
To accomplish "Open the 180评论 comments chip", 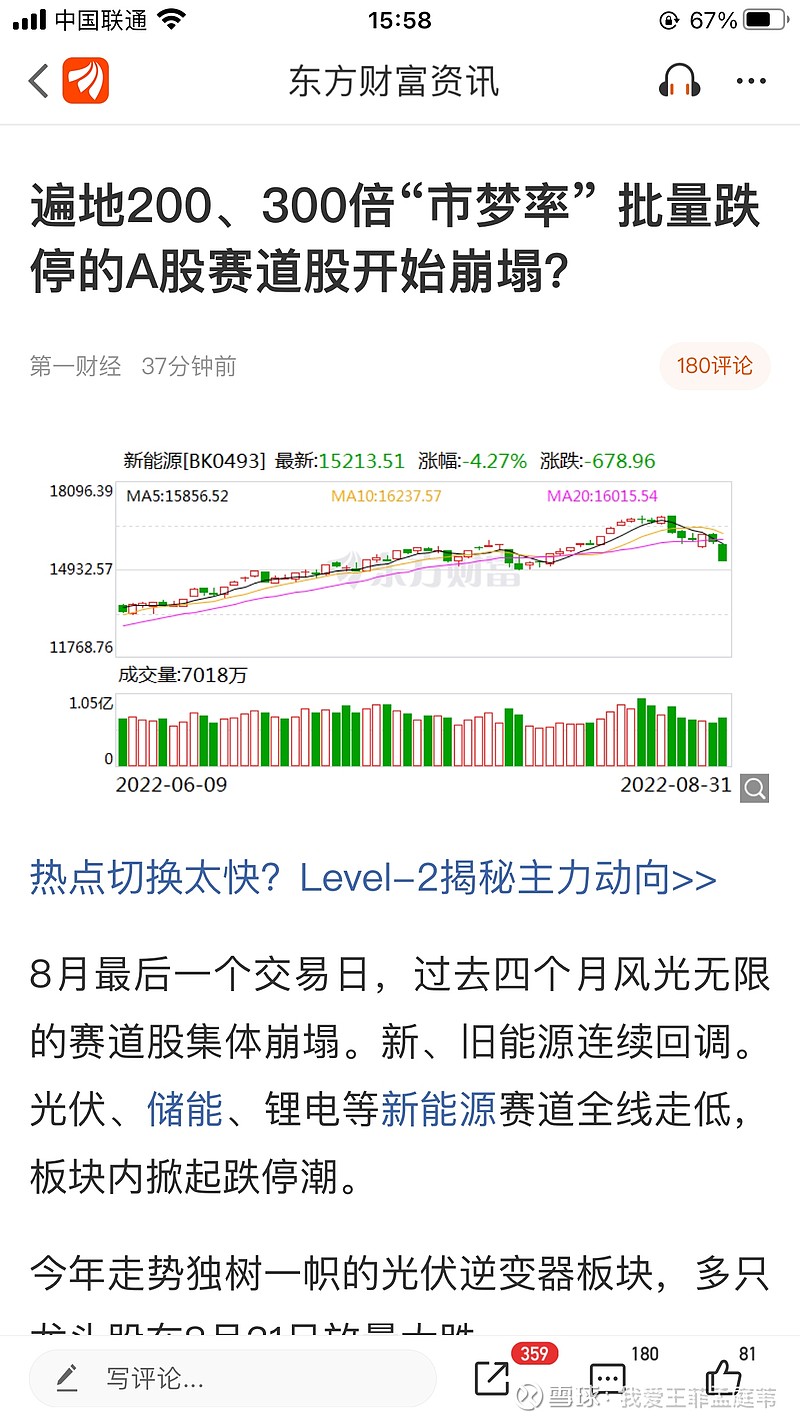I will (715, 366).
